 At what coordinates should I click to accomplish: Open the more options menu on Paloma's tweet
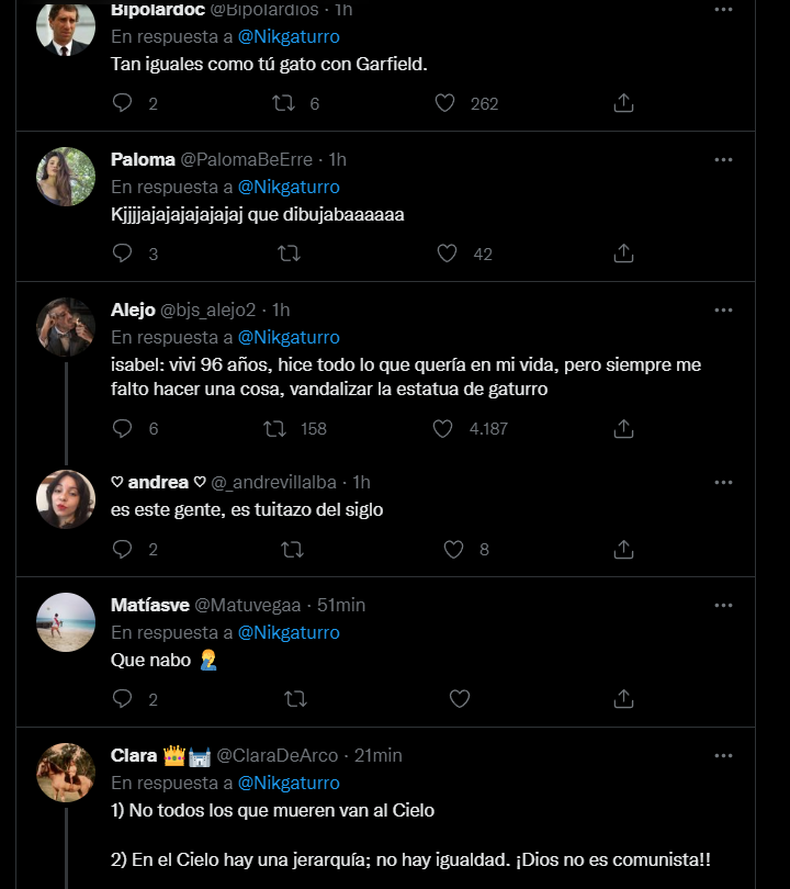pyautogui.click(x=723, y=158)
